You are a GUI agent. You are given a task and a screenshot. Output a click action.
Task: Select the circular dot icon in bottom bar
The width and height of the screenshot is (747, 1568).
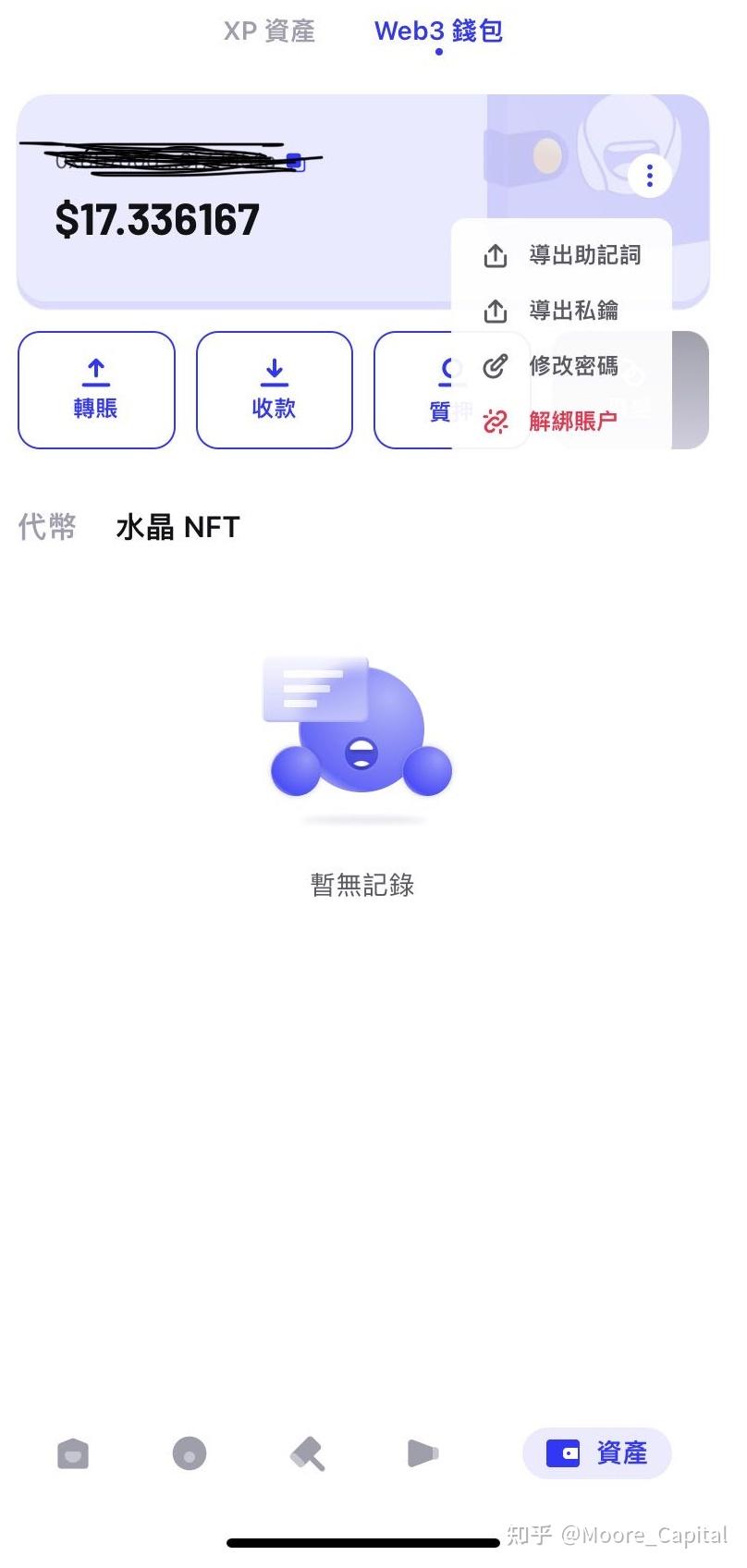190,1452
